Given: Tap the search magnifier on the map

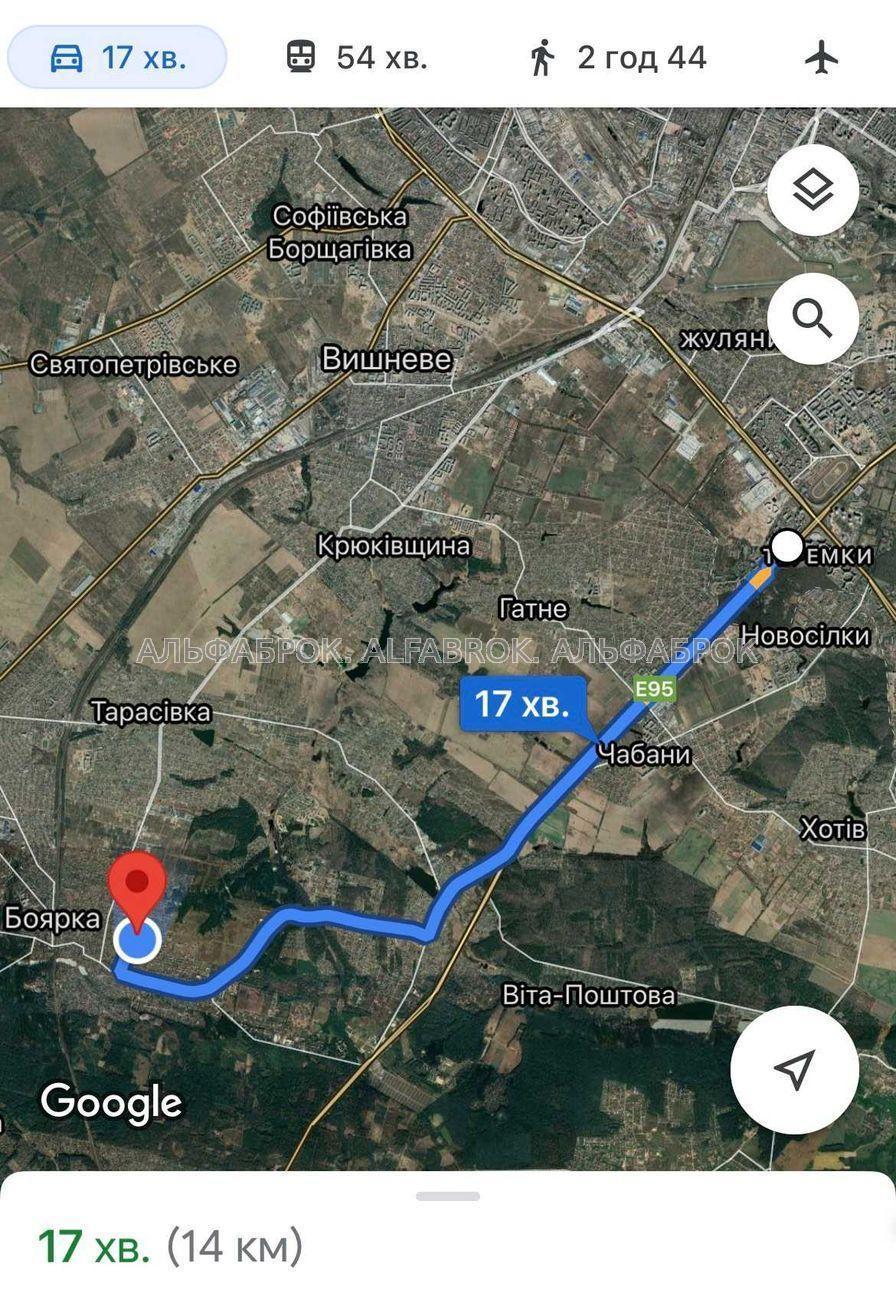Looking at the screenshot, I should point(812,319).
